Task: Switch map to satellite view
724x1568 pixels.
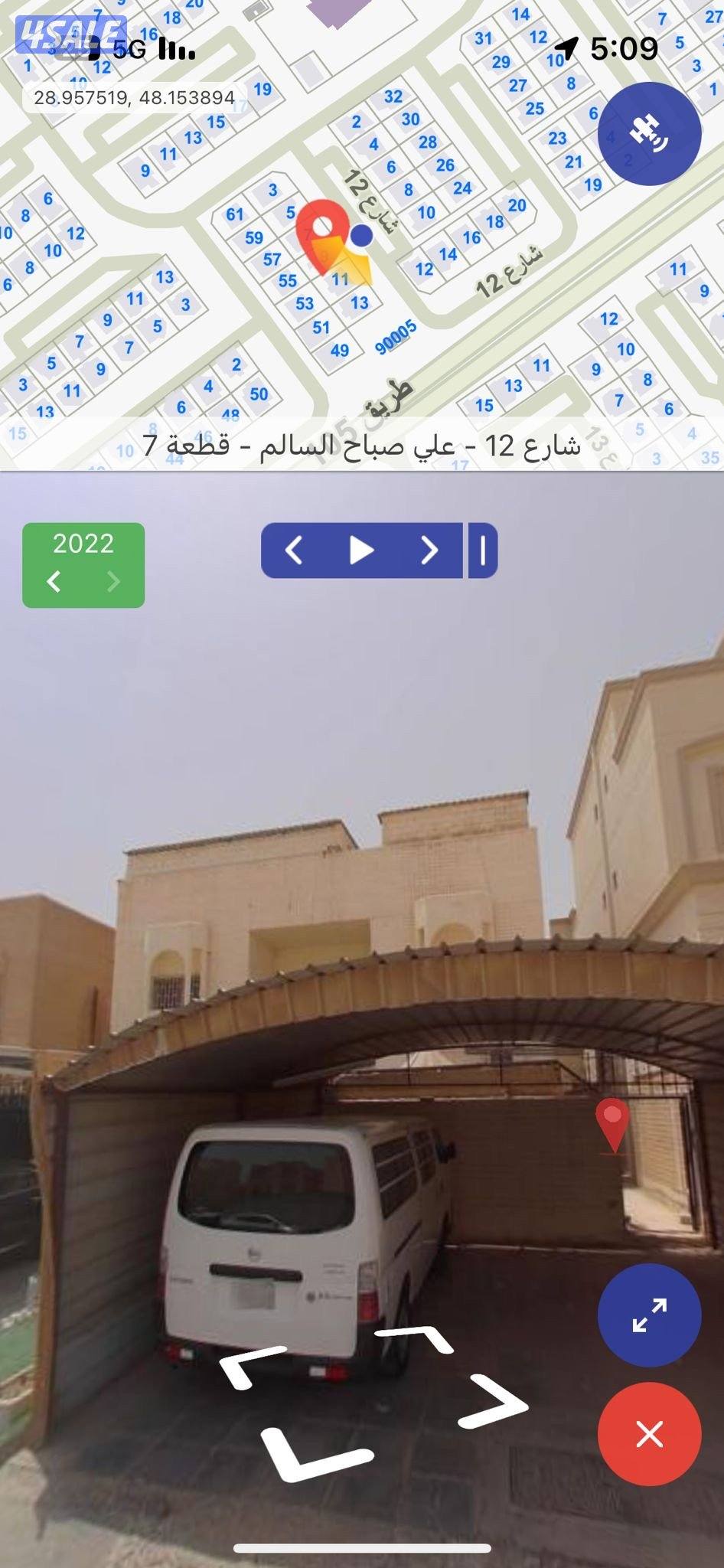Action: (x=650, y=132)
